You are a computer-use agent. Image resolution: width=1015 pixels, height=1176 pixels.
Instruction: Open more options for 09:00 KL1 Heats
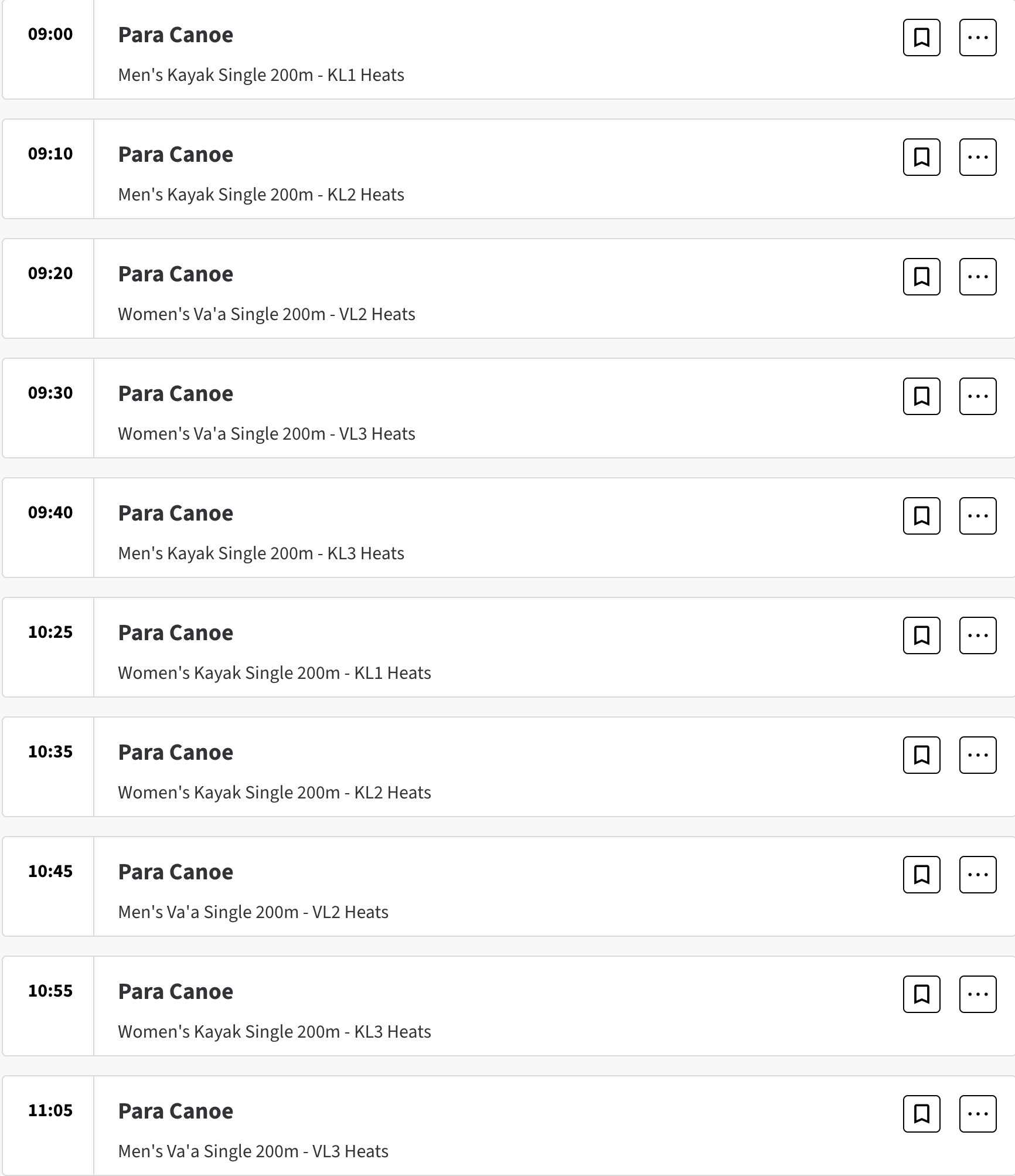977,38
